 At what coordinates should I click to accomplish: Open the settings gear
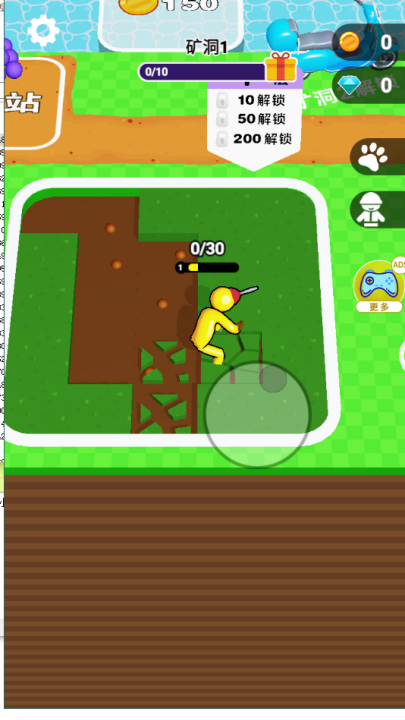click(44, 30)
